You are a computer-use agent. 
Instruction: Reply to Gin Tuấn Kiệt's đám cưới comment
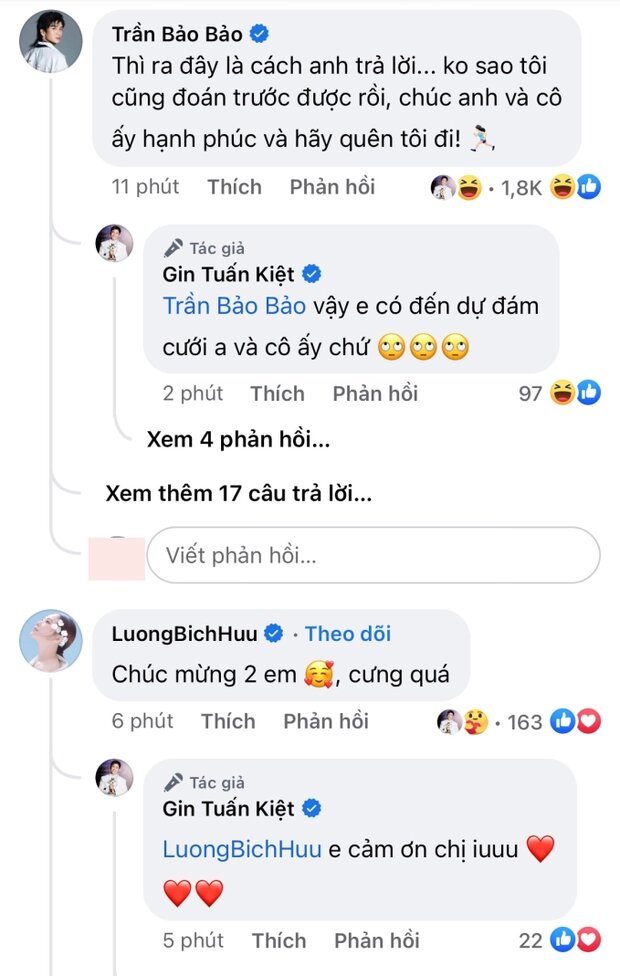click(375, 393)
